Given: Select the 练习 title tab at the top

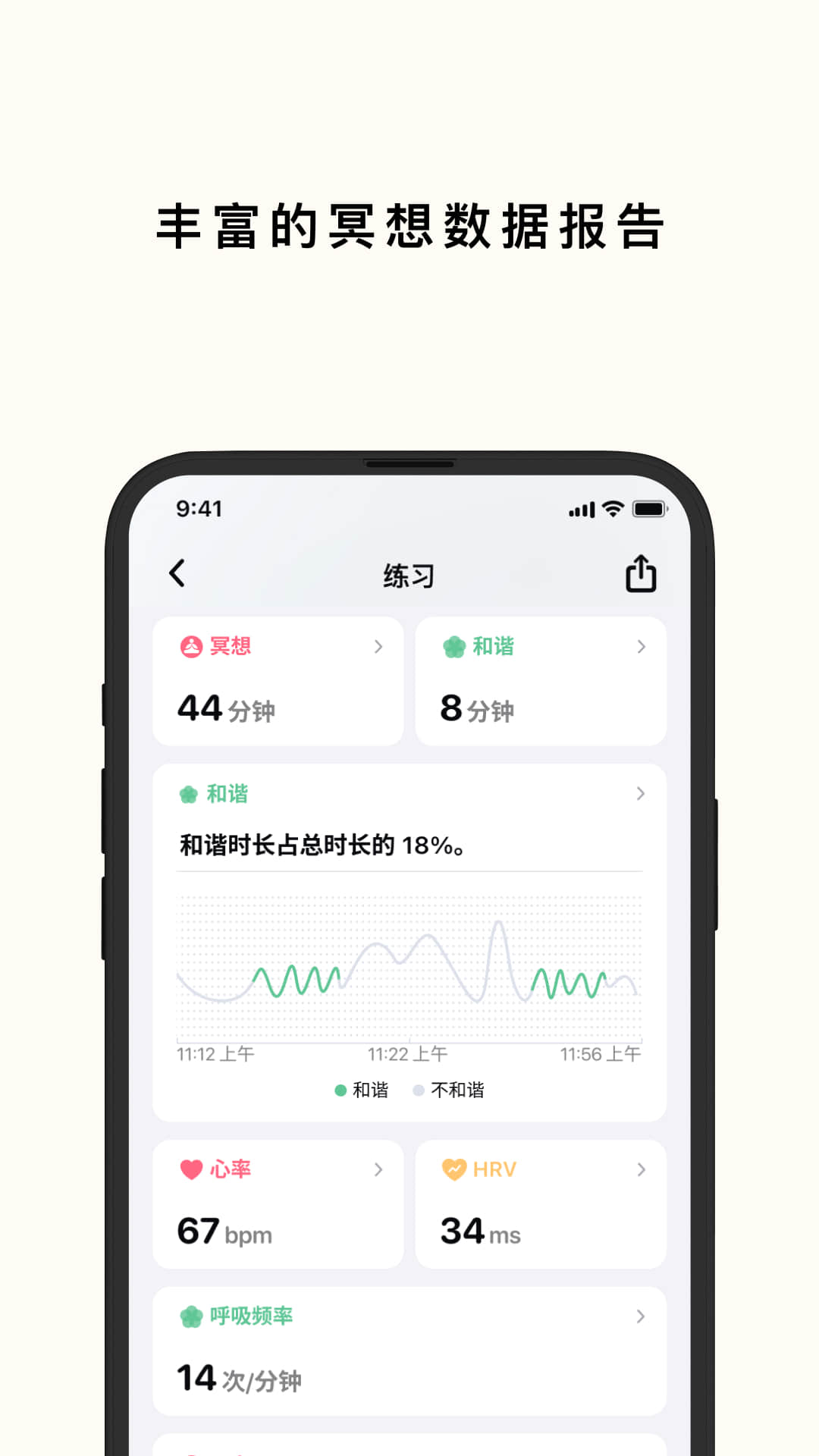Looking at the screenshot, I should pyautogui.click(x=409, y=574).
